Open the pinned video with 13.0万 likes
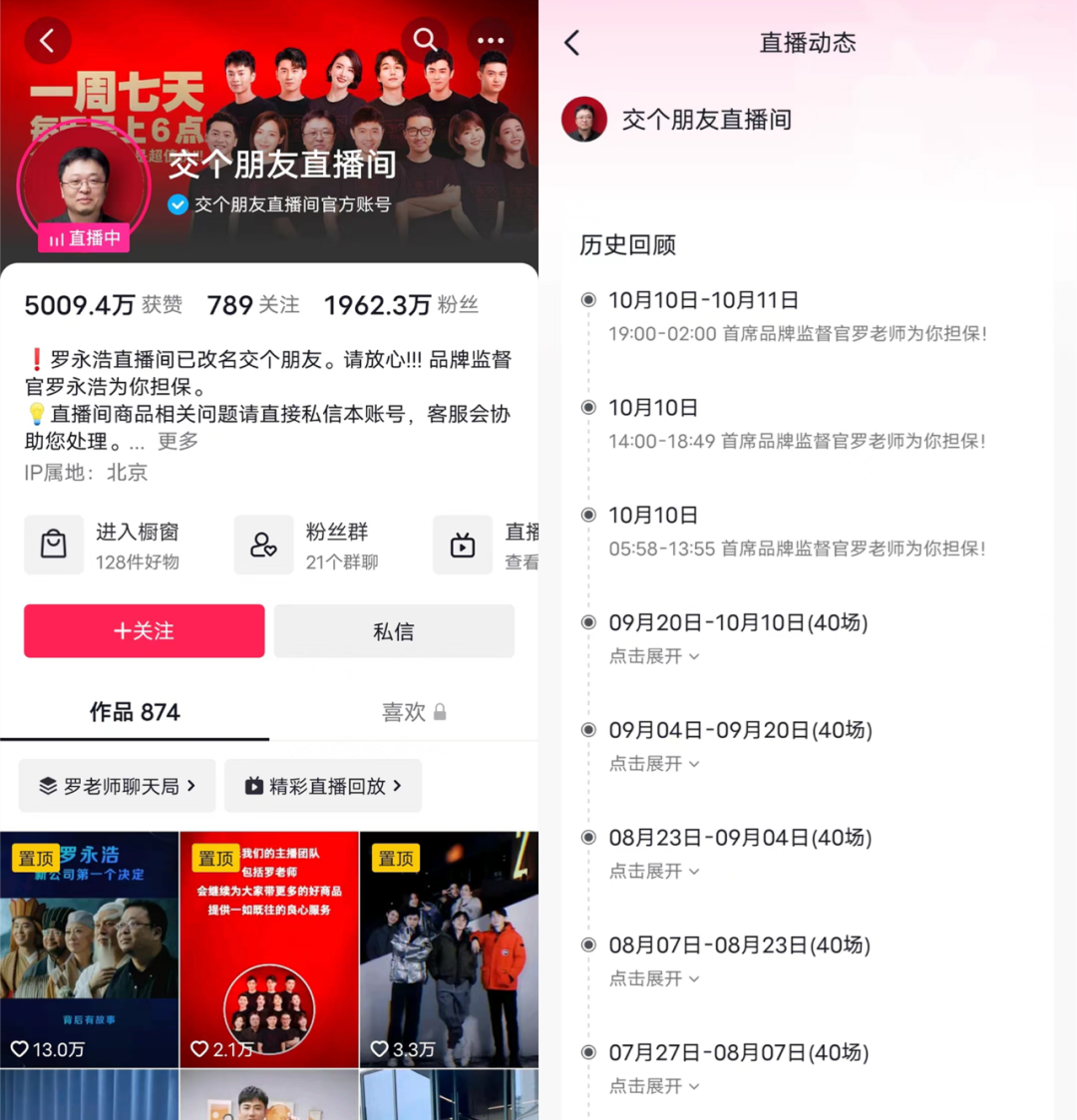The image size is (1077, 1120). (x=90, y=949)
